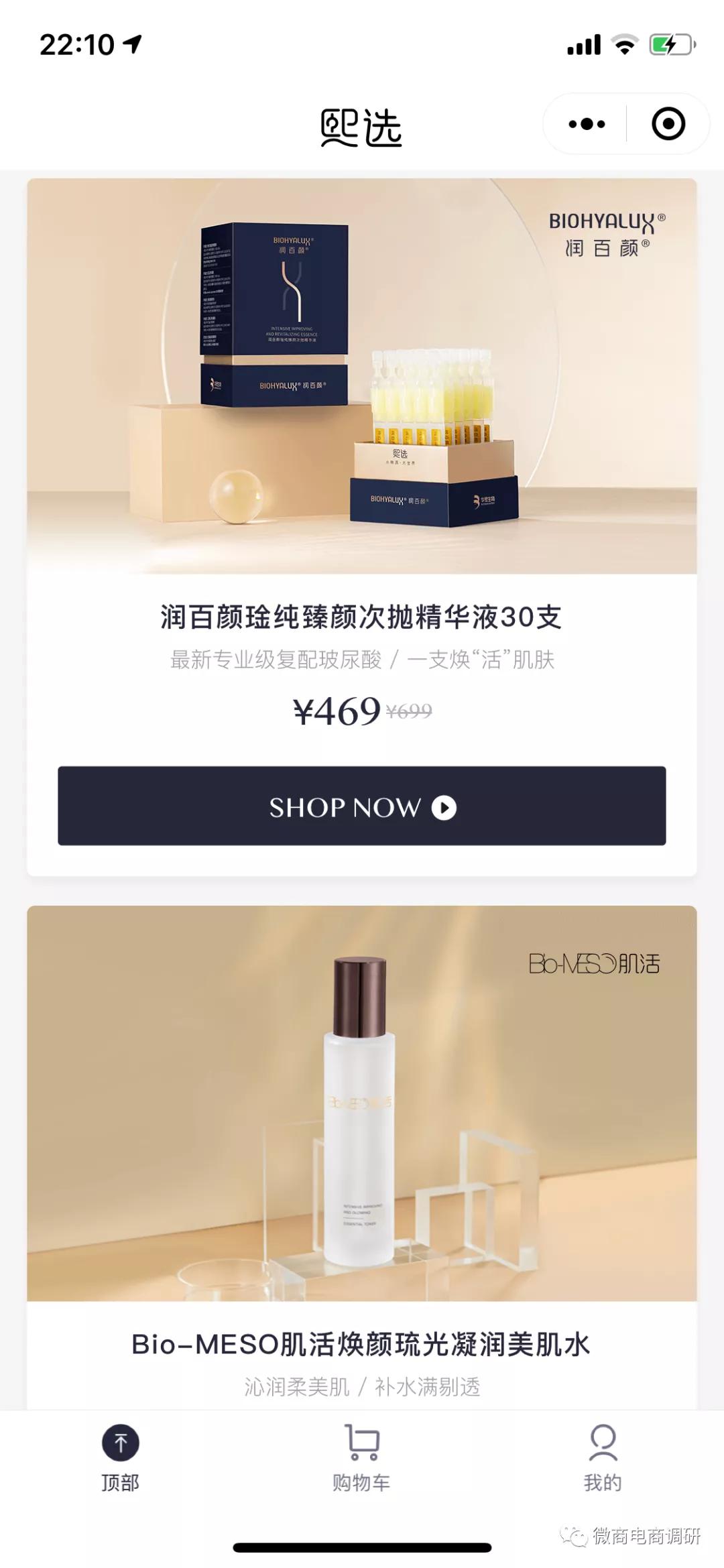Tap SHOP NOW for the 润百颜 essence
Image resolution: width=724 pixels, height=1568 pixels.
(361, 806)
